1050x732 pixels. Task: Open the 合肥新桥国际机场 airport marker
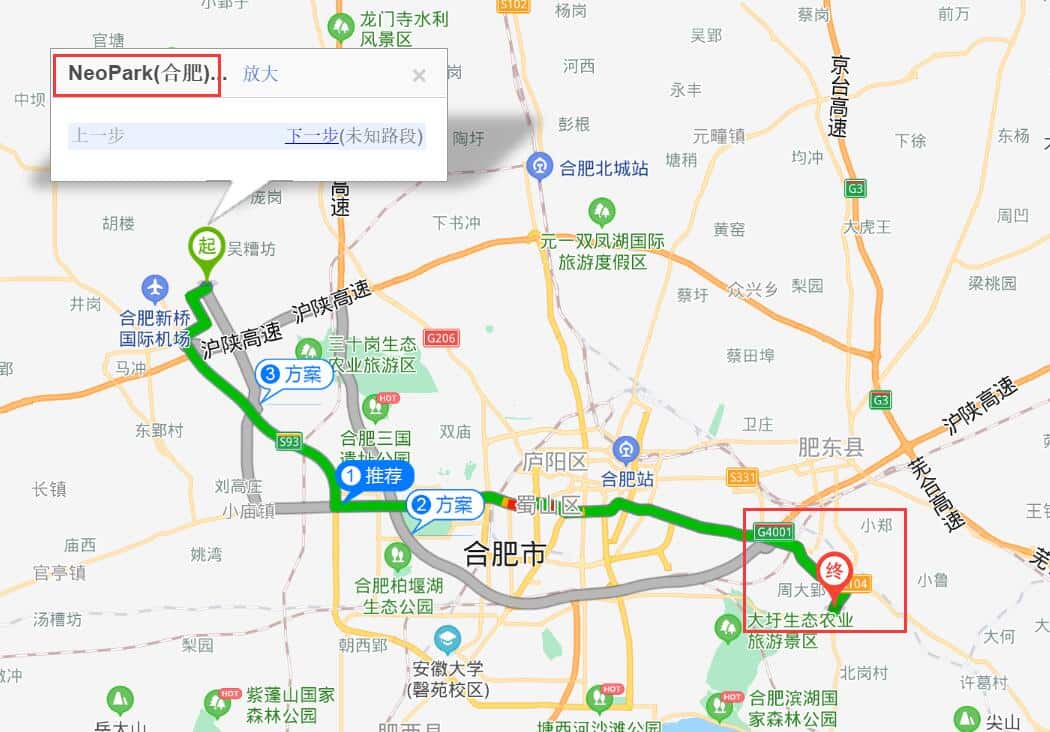[155, 289]
